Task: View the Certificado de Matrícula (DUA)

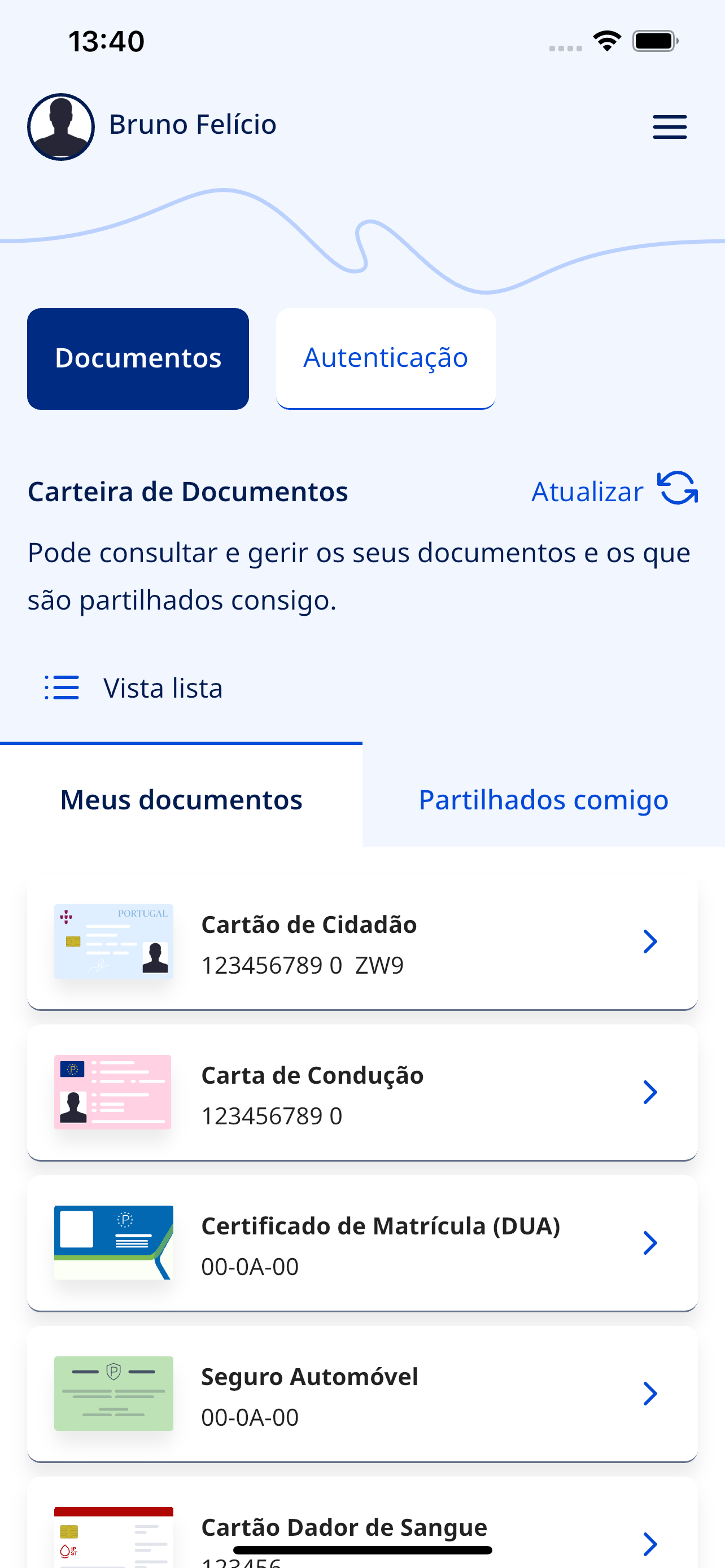Action: (362, 1243)
